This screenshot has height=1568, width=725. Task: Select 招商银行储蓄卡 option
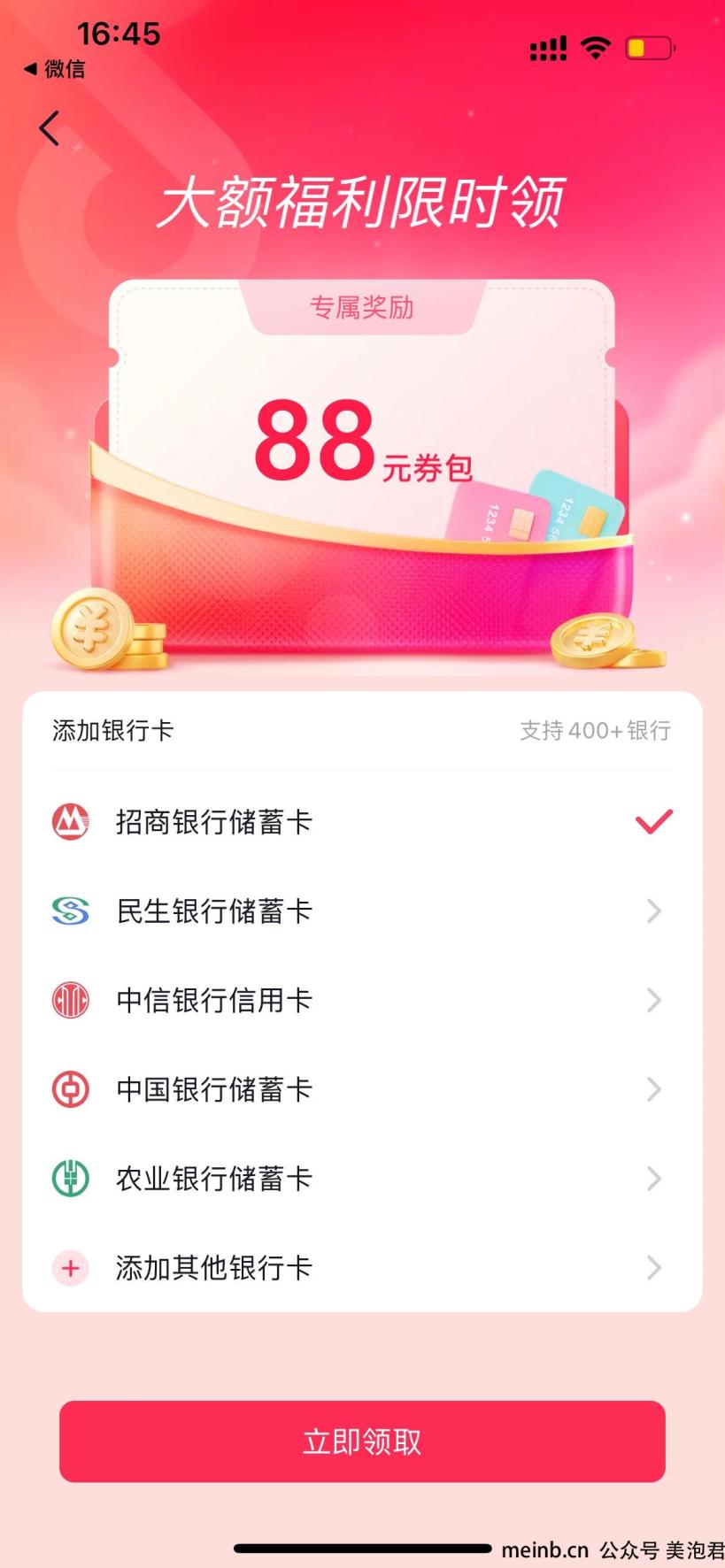(x=361, y=822)
